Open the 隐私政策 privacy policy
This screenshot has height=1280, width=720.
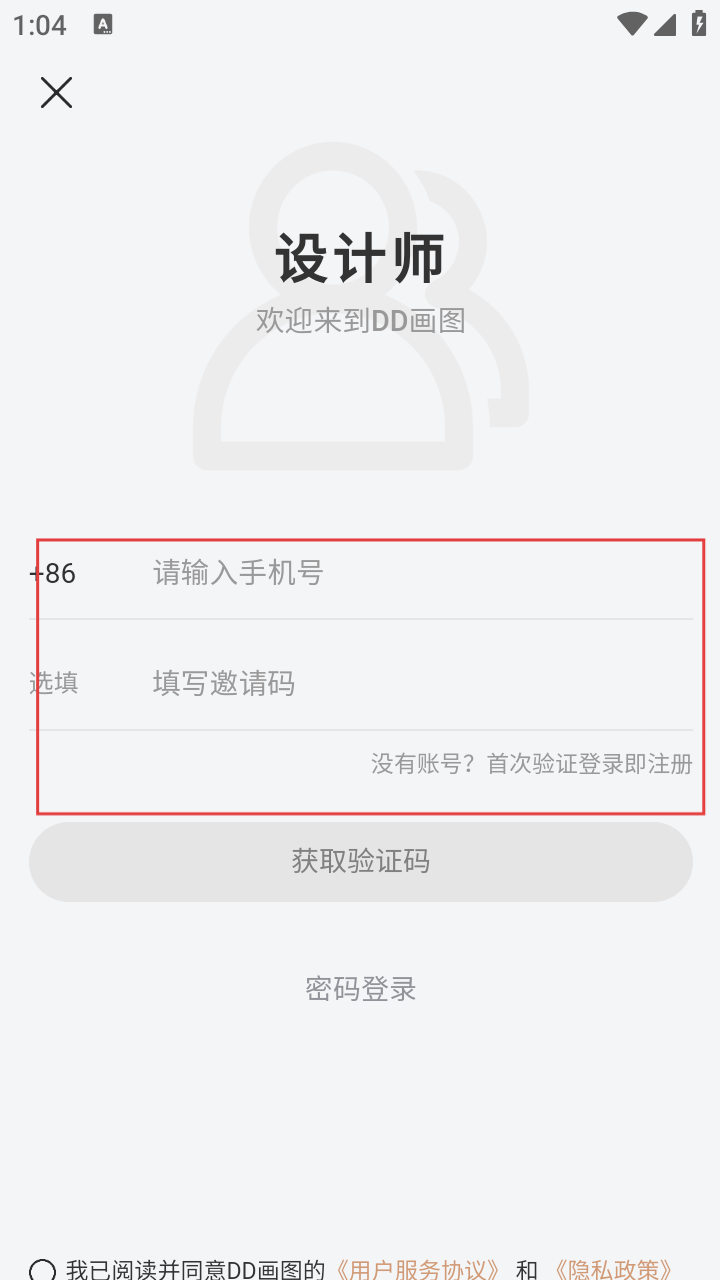[613, 1270]
